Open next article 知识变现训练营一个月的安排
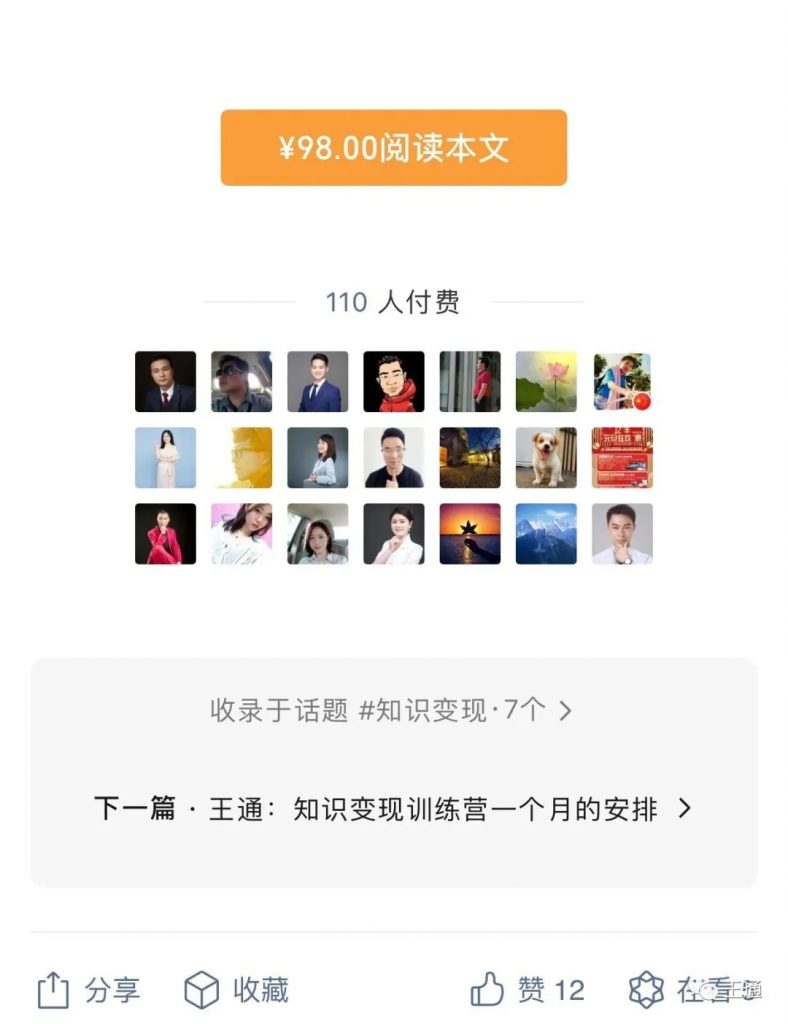Viewport: 788px width, 1024px height. [x=391, y=808]
